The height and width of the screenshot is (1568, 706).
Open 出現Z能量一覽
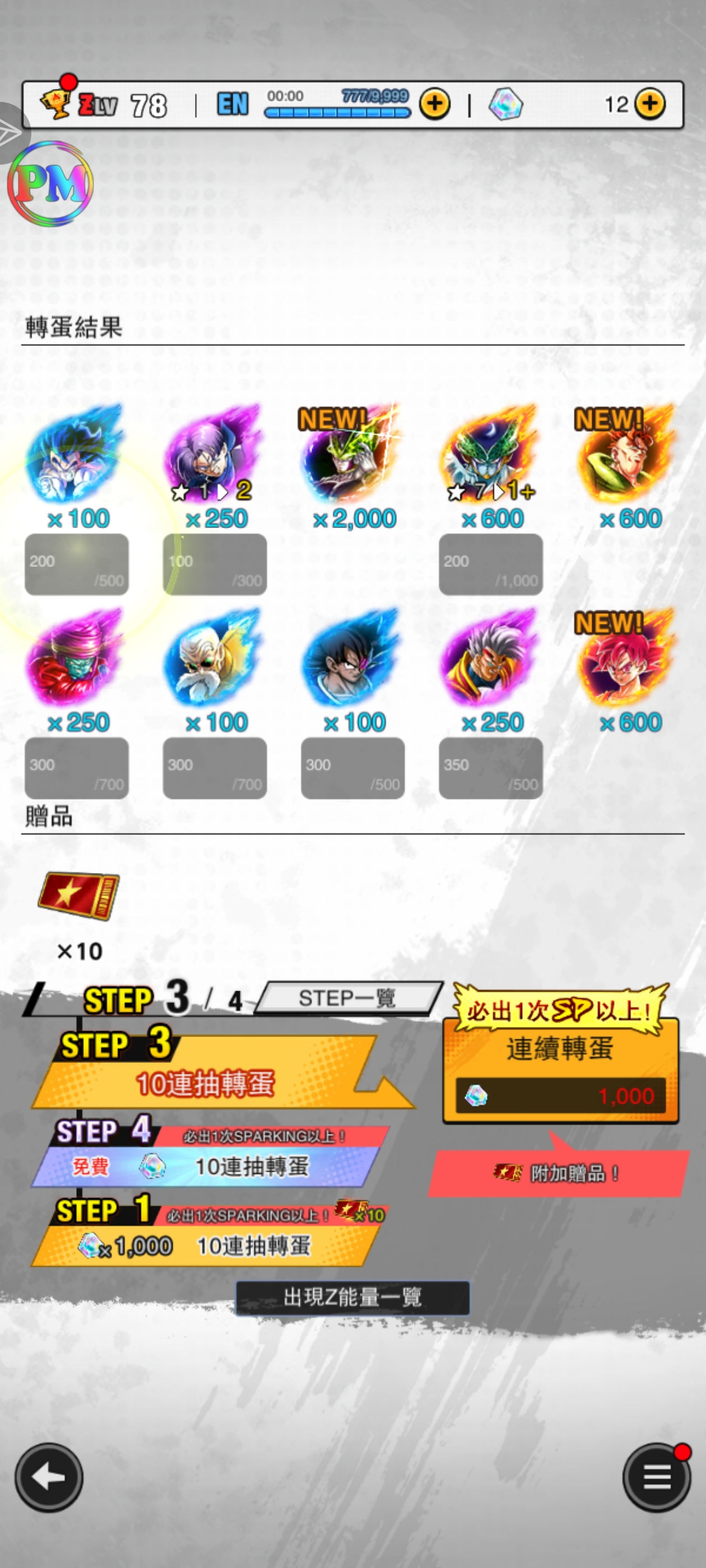tap(352, 1297)
